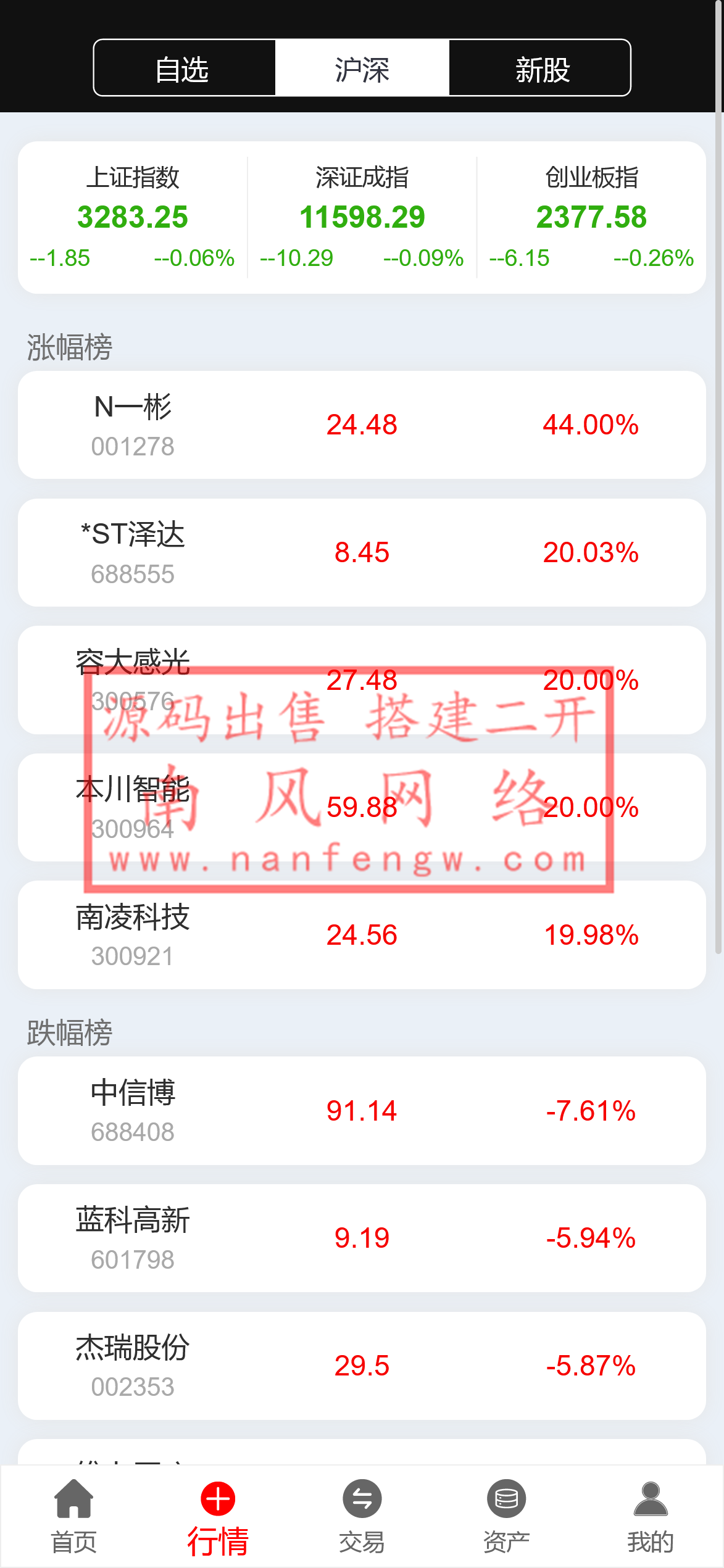Image resolution: width=724 pixels, height=1568 pixels.
Task: Select the 沪深 tab
Action: tap(362, 68)
